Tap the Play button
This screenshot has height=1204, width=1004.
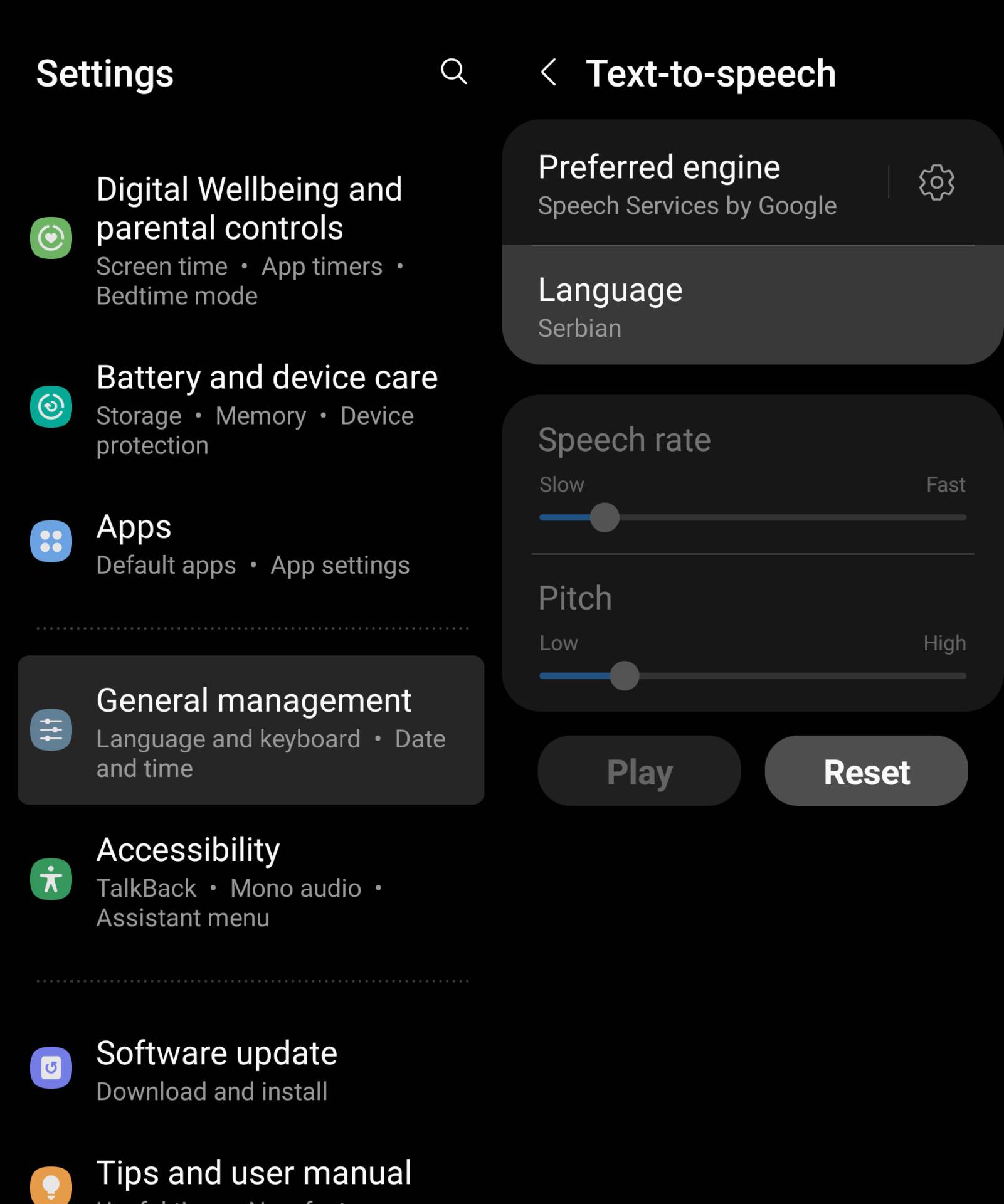click(x=639, y=771)
